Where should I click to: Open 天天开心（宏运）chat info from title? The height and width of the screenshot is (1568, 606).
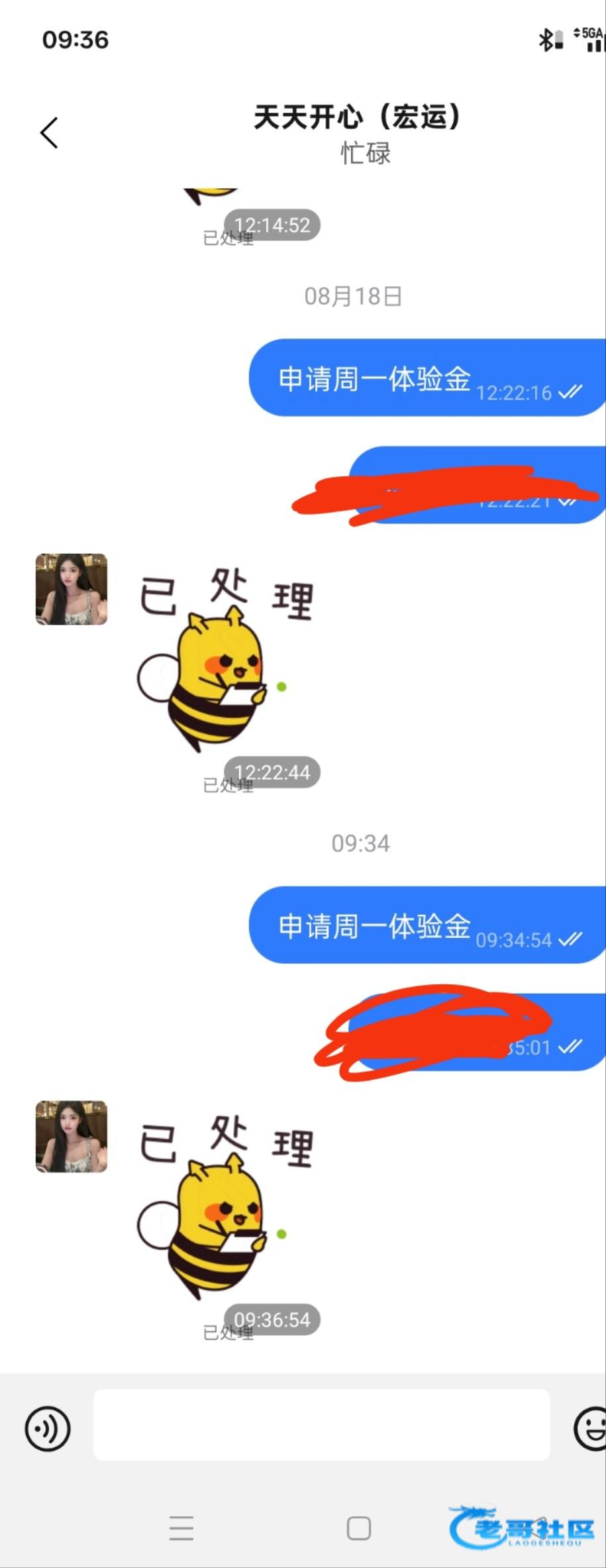click(x=358, y=117)
